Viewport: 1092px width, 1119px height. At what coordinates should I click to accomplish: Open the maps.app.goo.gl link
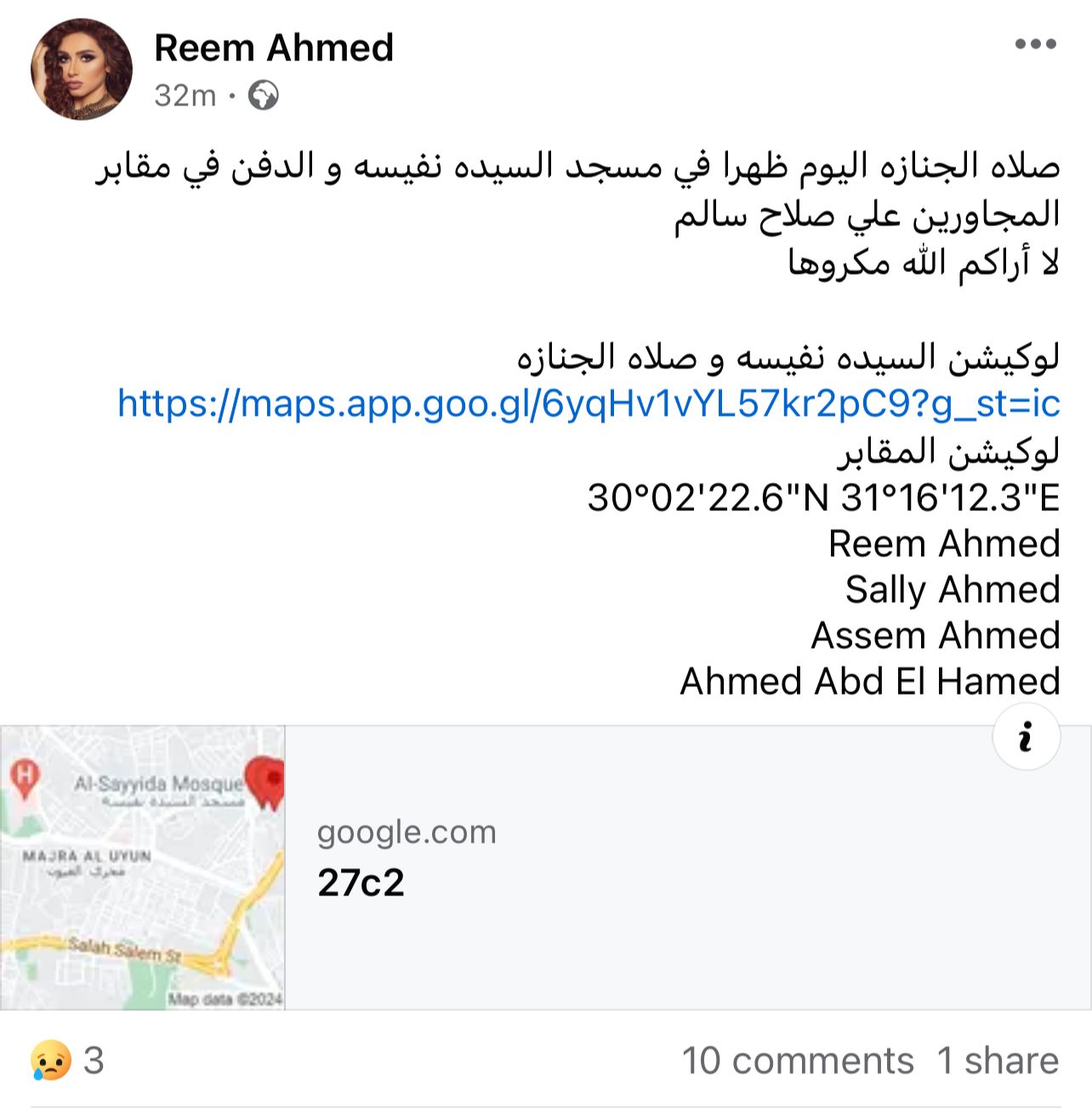click(x=589, y=403)
